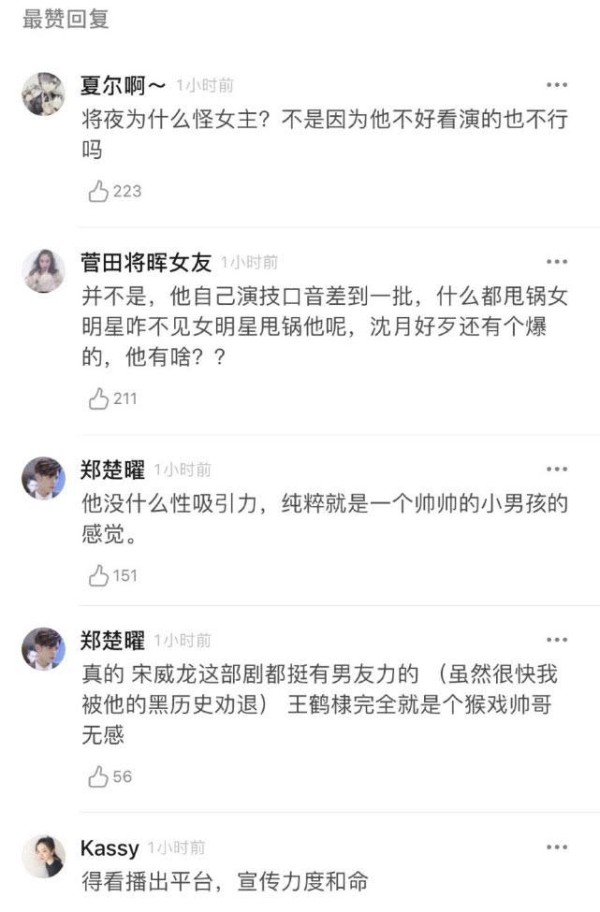This screenshot has height=912, width=600.
Task: Tap the username 夏尔啊～
Action: 123,86
